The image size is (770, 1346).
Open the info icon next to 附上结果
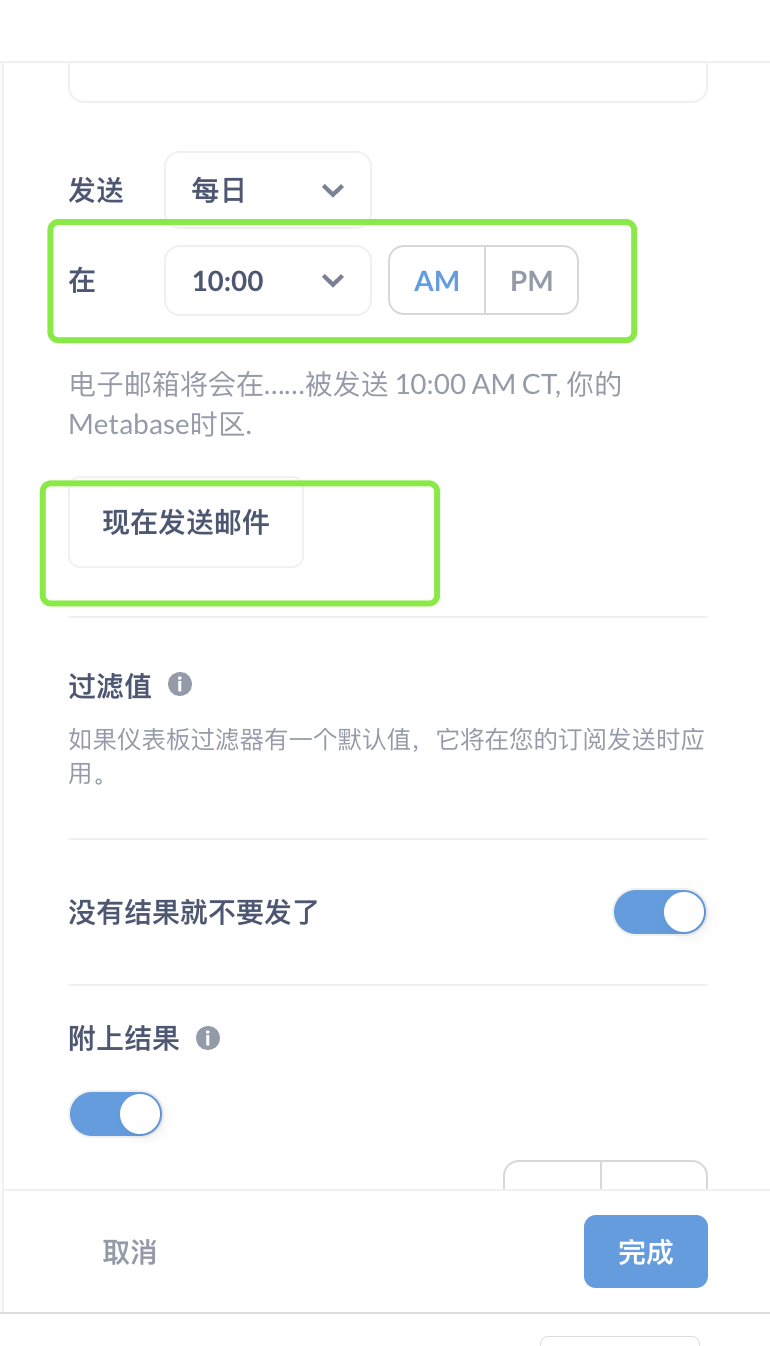point(208,1038)
